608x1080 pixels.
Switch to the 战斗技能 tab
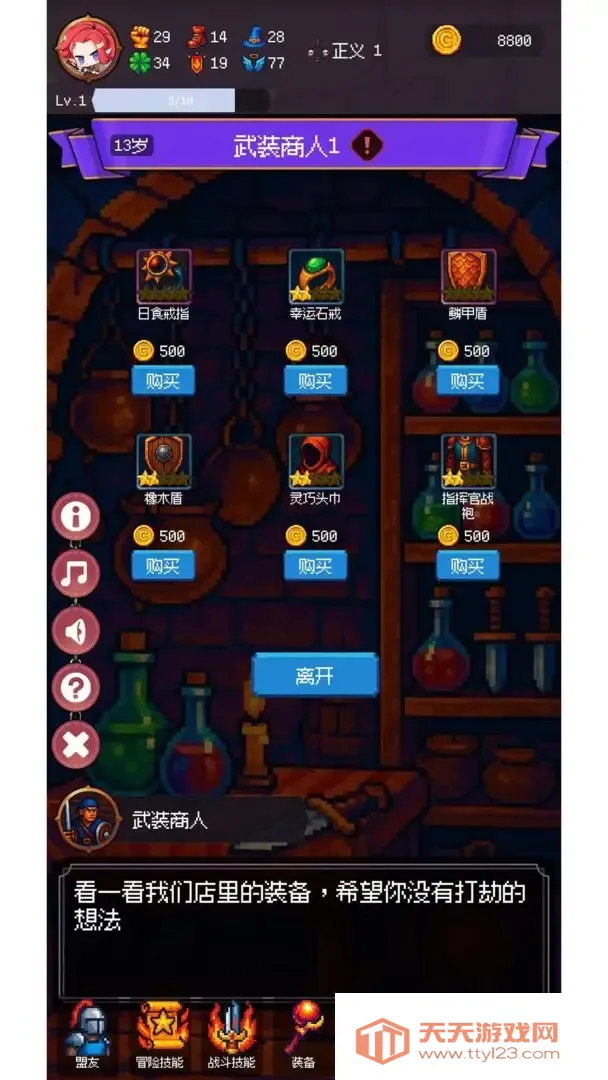point(231,1035)
